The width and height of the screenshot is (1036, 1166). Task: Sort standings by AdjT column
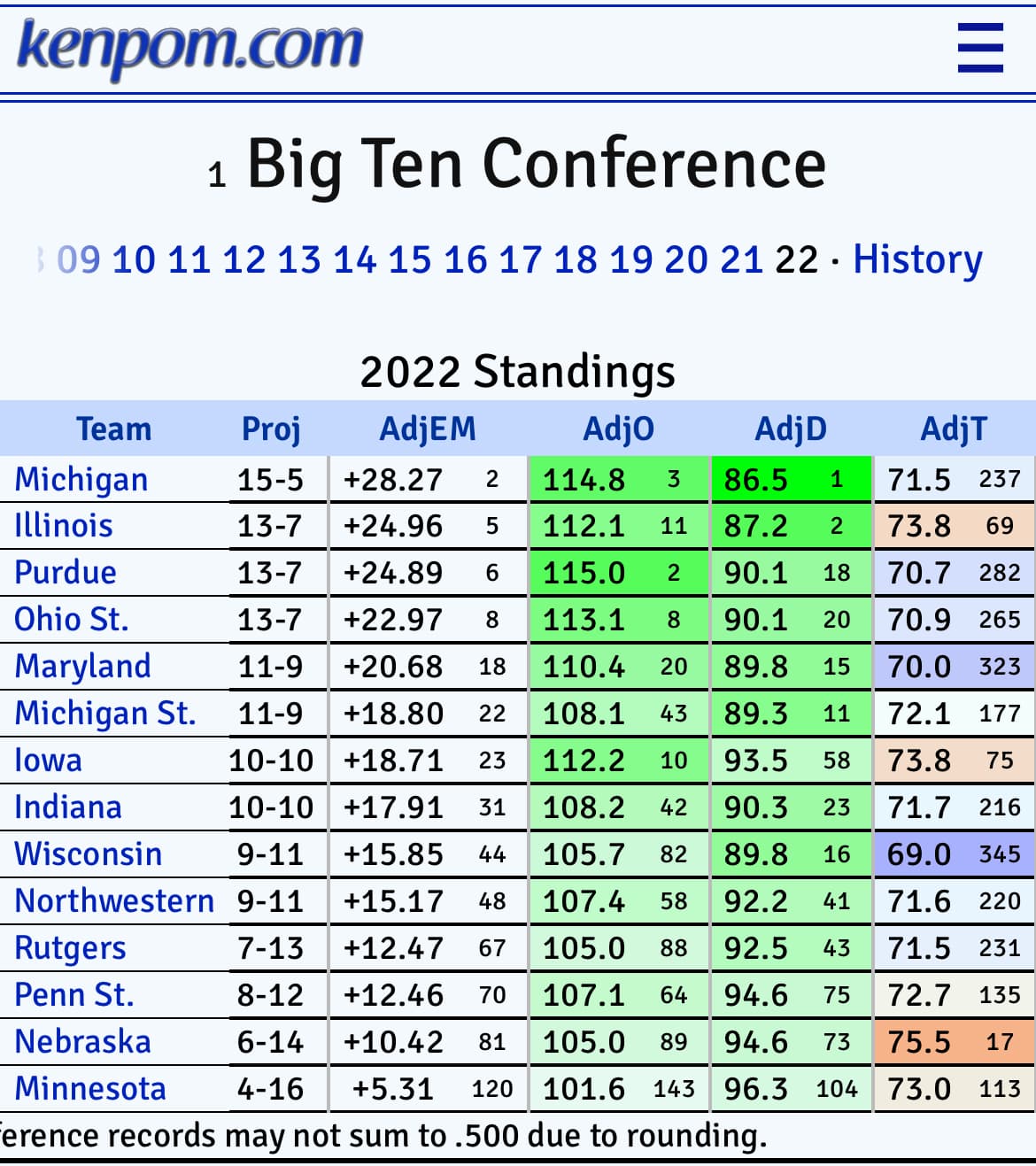coord(953,429)
